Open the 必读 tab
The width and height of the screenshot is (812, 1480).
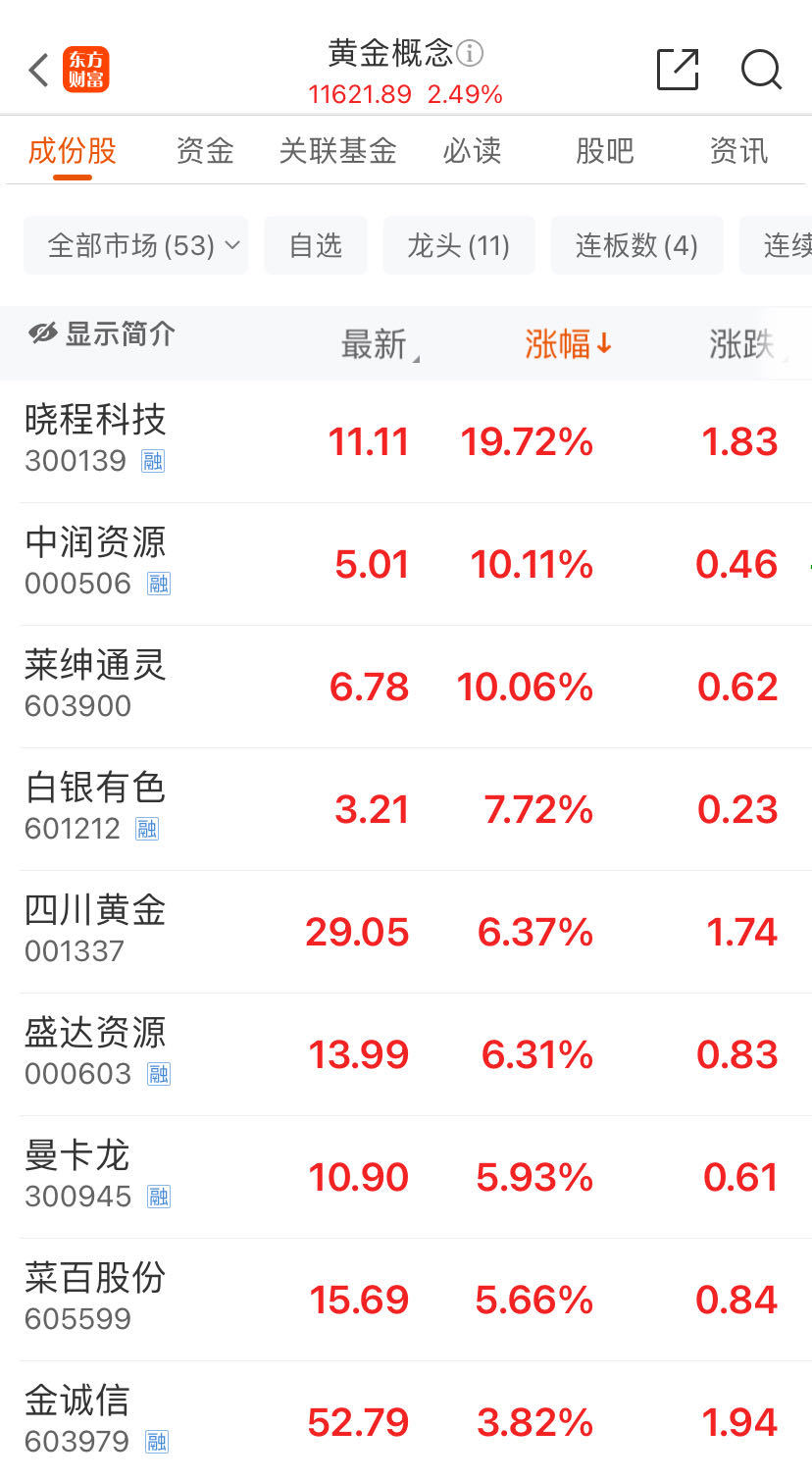click(472, 151)
